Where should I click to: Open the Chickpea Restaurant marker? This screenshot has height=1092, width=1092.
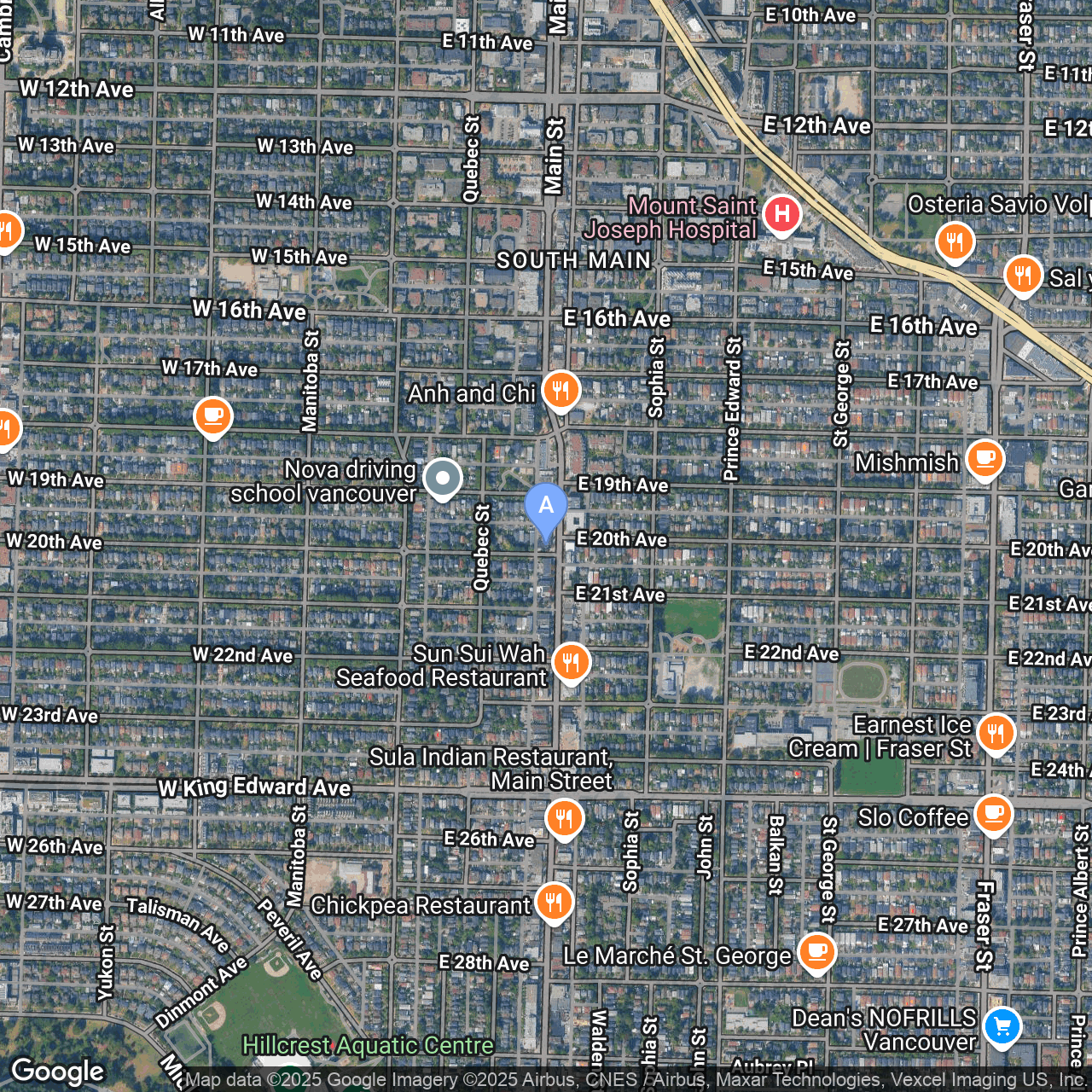point(554,901)
